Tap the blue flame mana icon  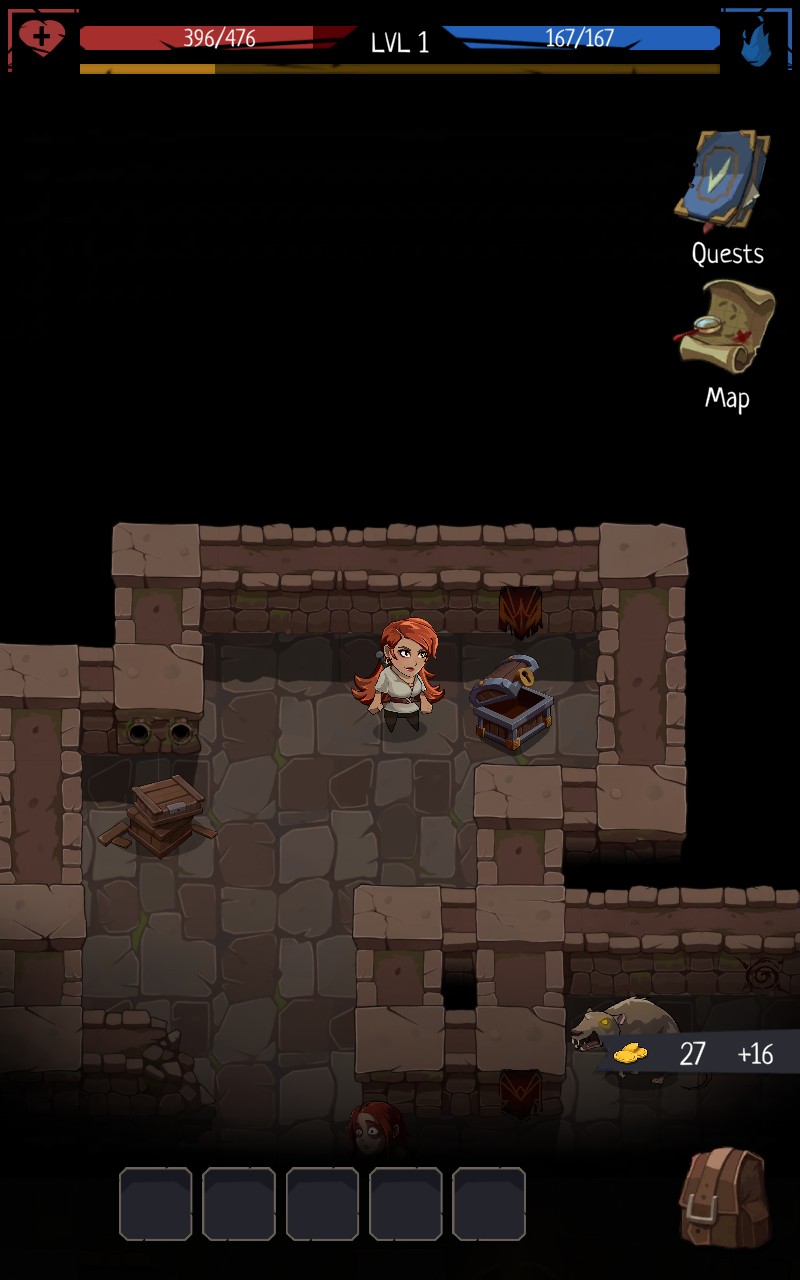tap(756, 42)
